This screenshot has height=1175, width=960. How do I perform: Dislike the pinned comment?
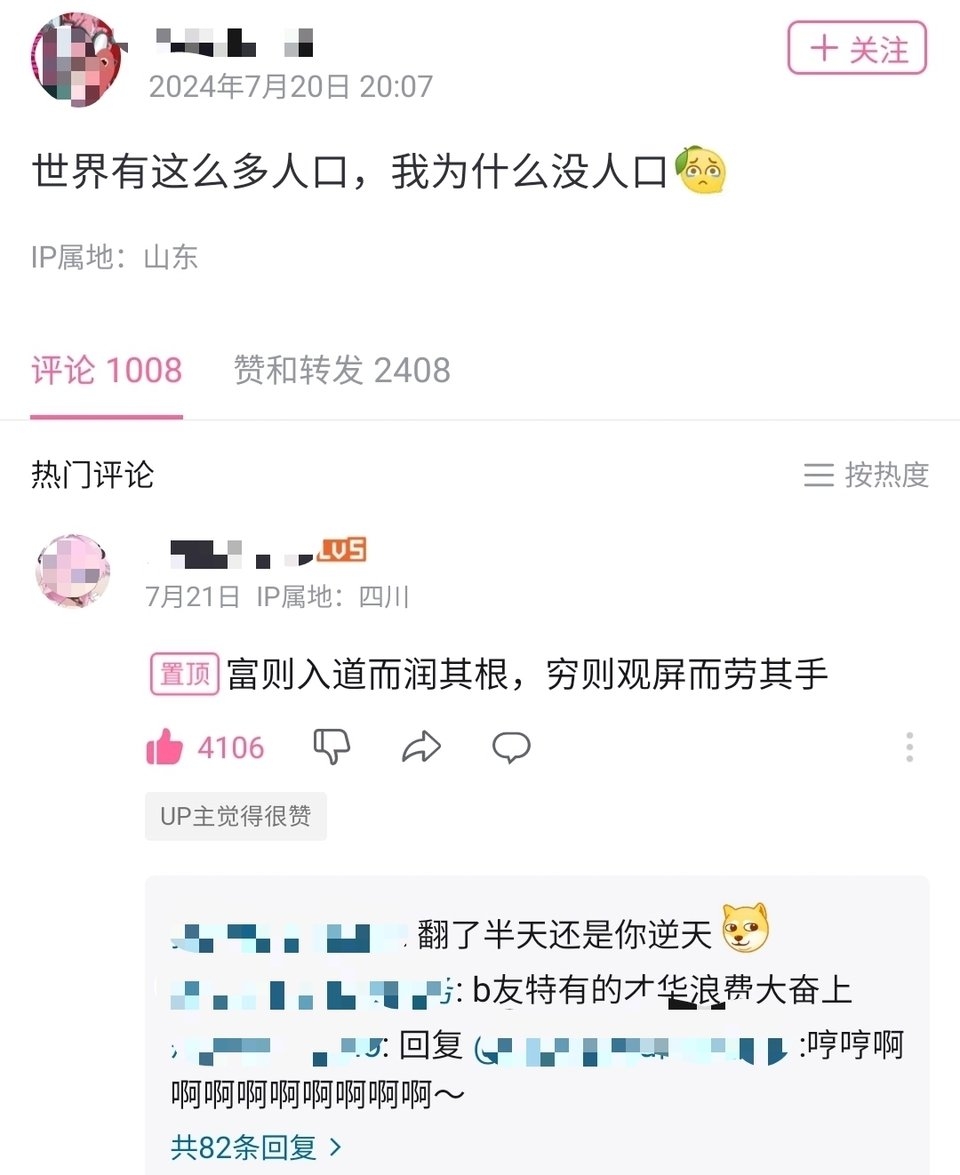(332, 747)
